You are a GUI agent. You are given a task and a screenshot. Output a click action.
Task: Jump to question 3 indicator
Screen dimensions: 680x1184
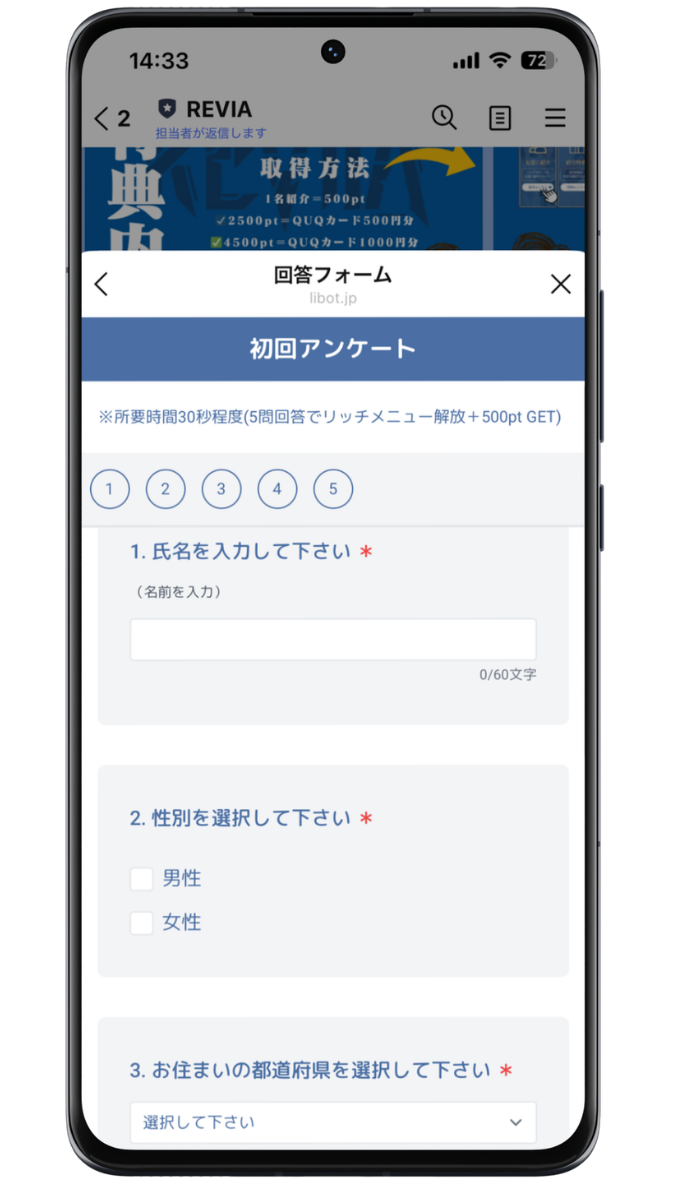click(x=221, y=490)
